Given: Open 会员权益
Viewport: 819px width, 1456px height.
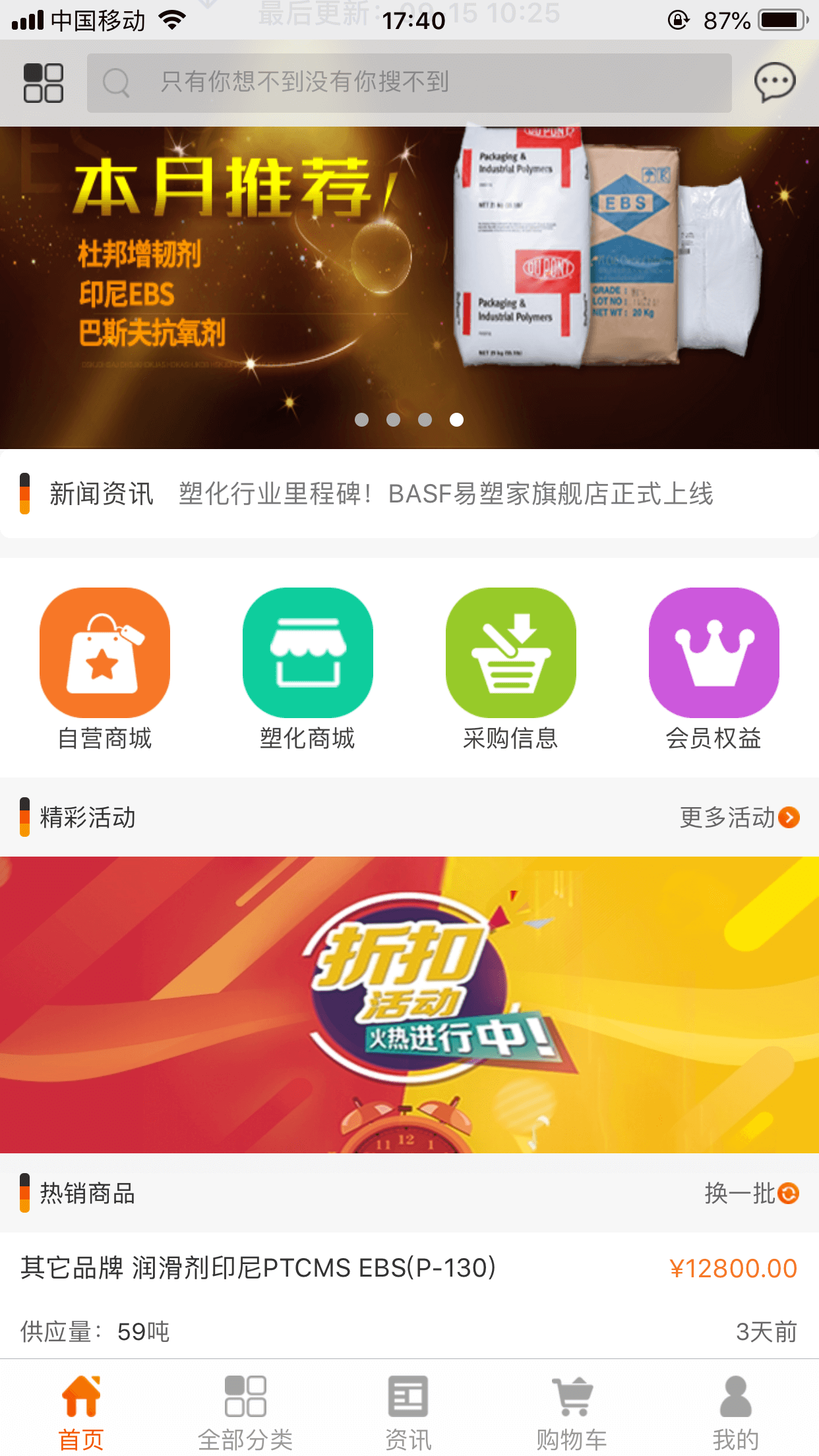Looking at the screenshot, I should (713, 669).
